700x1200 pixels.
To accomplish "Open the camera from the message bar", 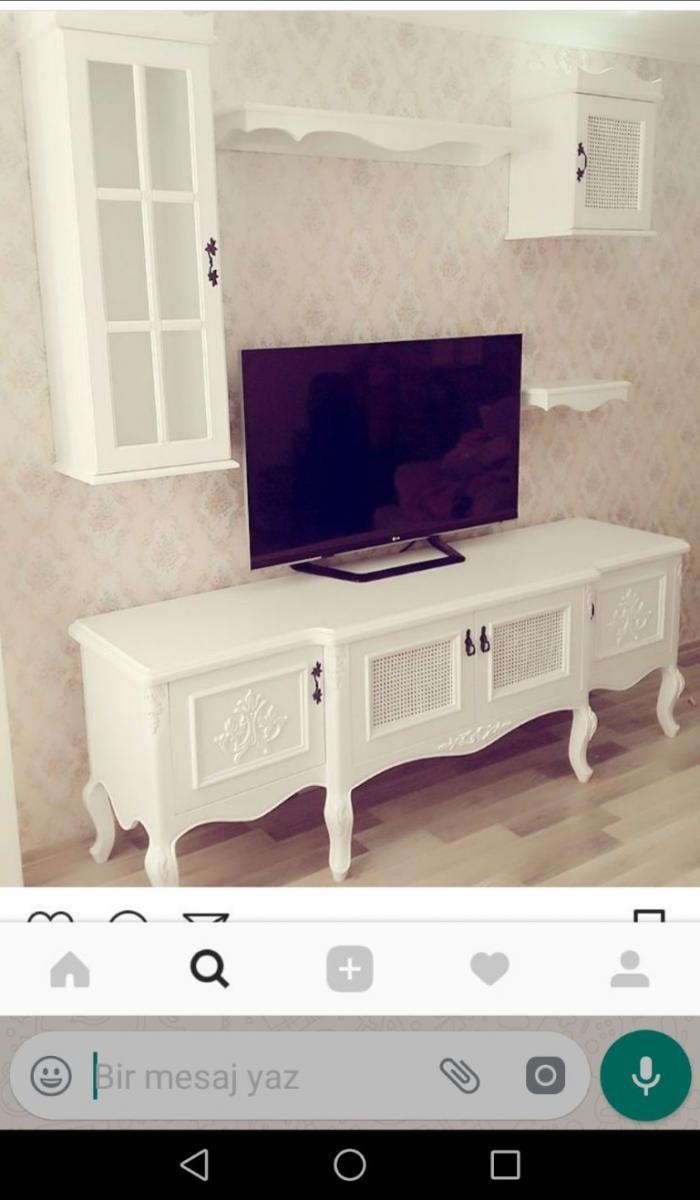I will click(x=545, y=1076).
